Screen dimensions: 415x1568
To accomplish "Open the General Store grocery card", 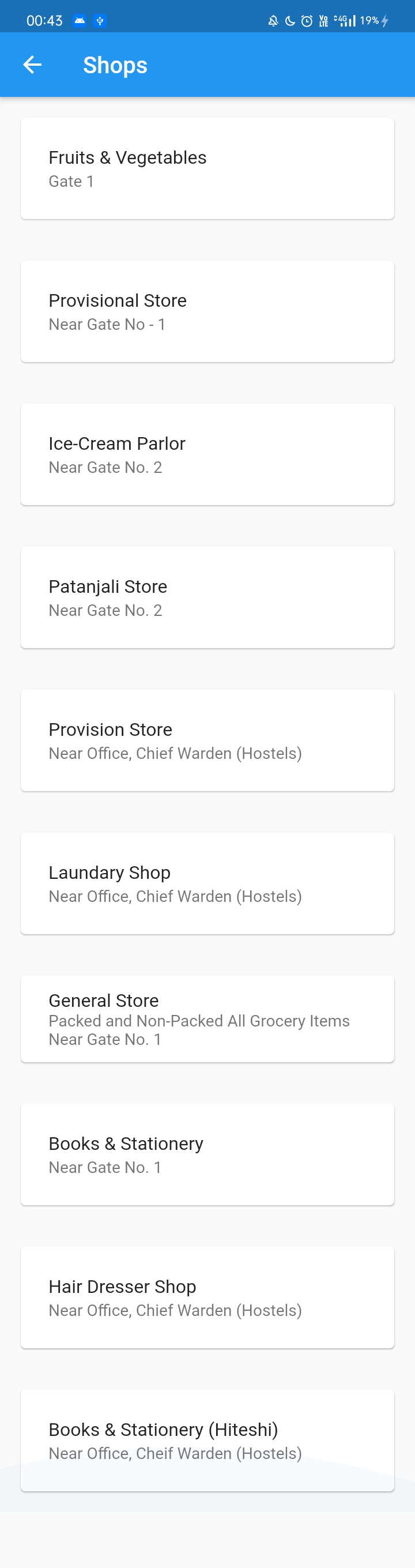I will point(207,1019).
